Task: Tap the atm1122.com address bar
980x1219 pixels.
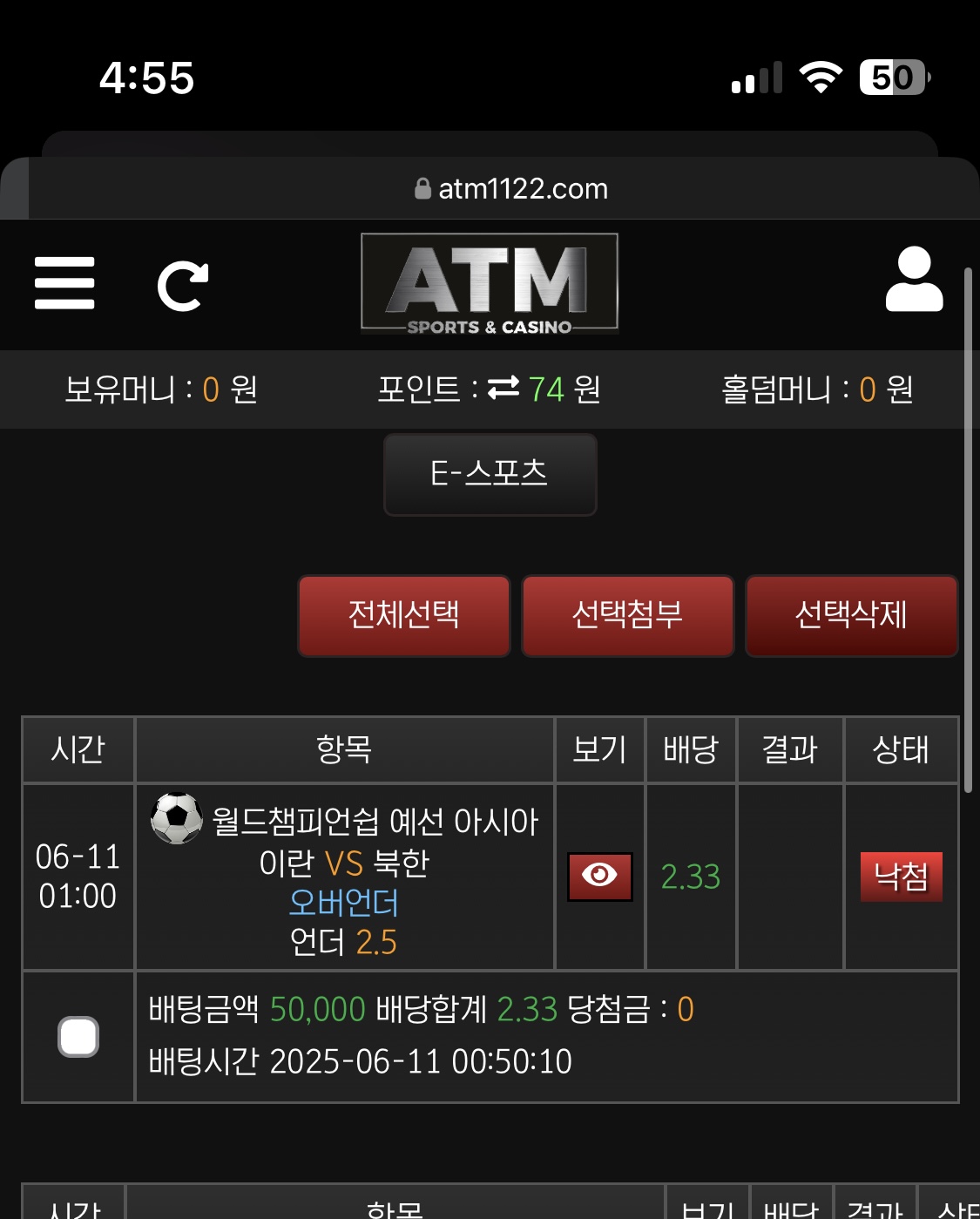Action: pos(512,189)
